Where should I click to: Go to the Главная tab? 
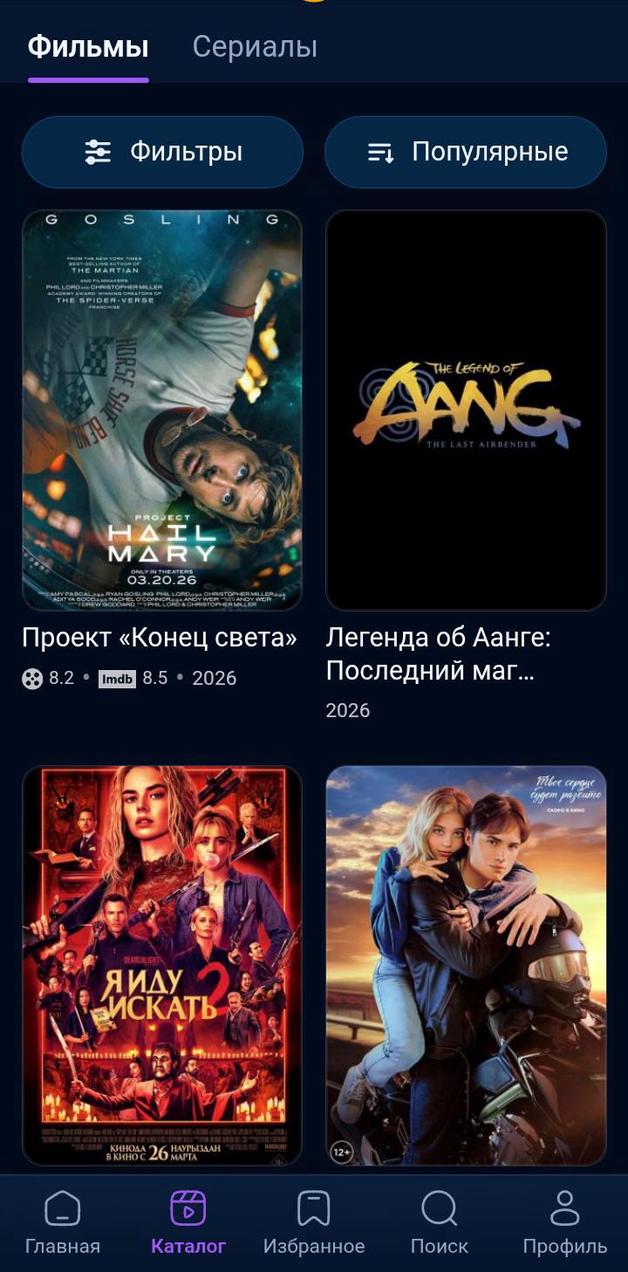62,1222
